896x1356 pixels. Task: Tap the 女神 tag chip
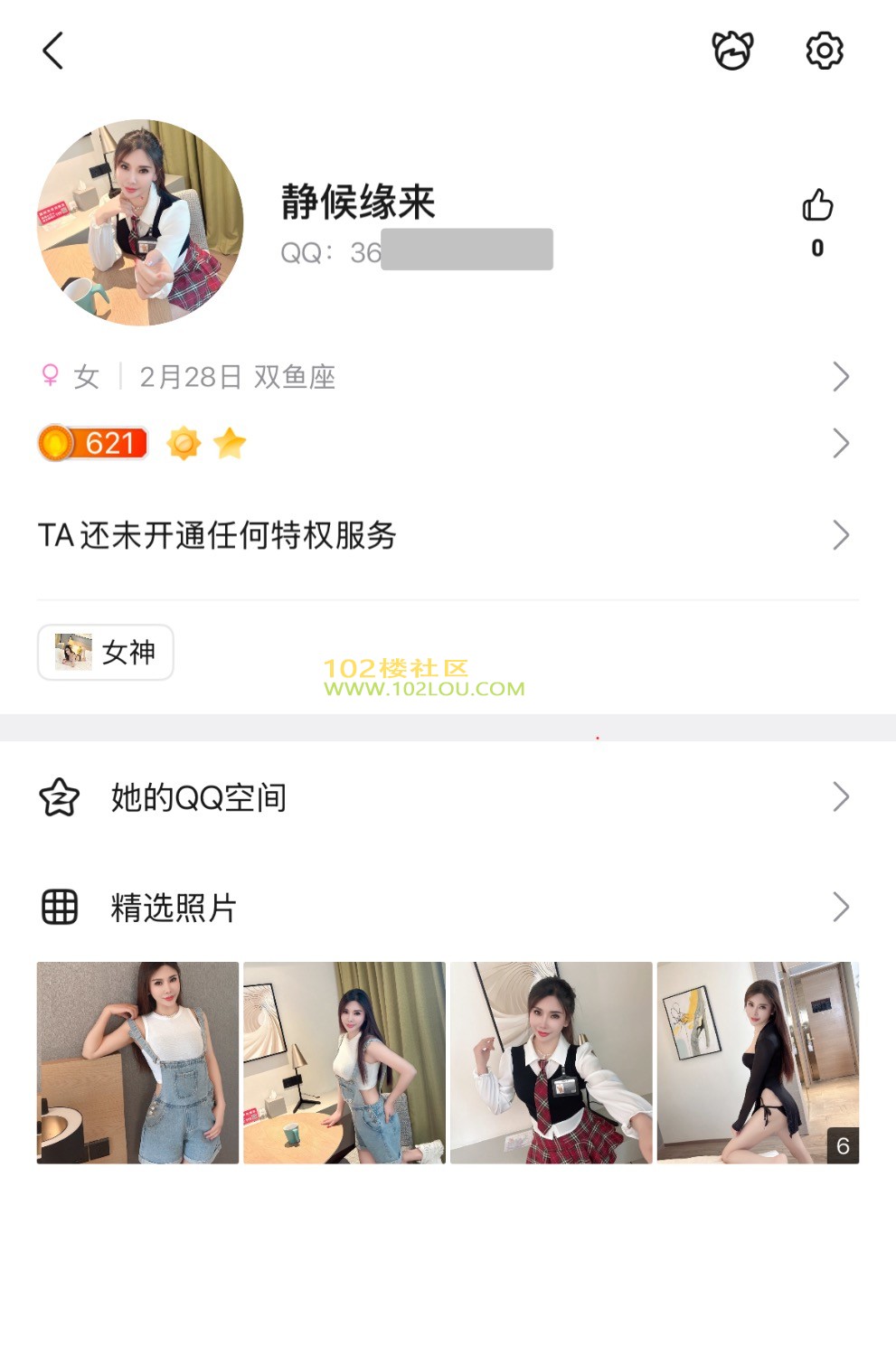[106, 652]
